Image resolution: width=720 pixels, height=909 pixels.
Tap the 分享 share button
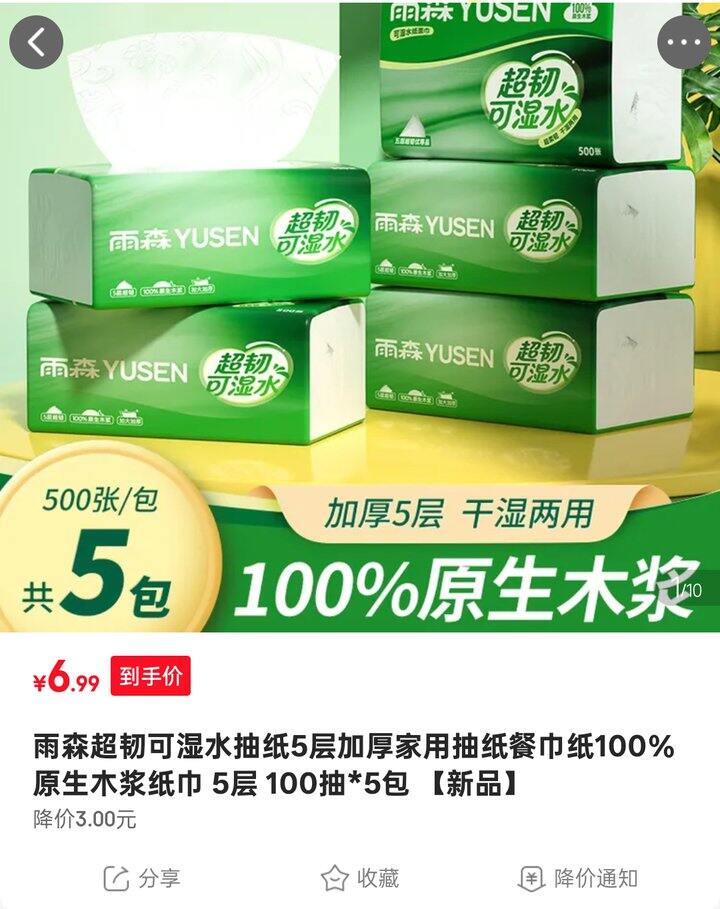pos(142,878)
